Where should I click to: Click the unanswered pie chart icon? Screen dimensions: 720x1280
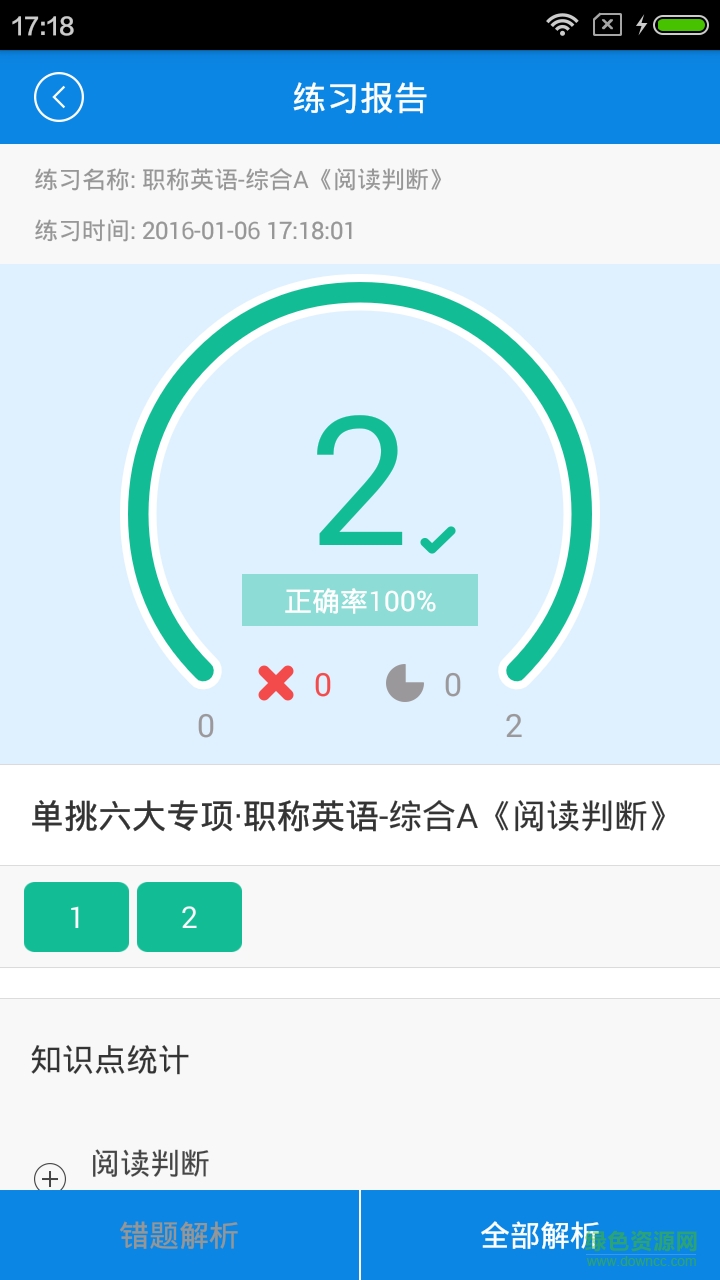click(x=405, y=683)
